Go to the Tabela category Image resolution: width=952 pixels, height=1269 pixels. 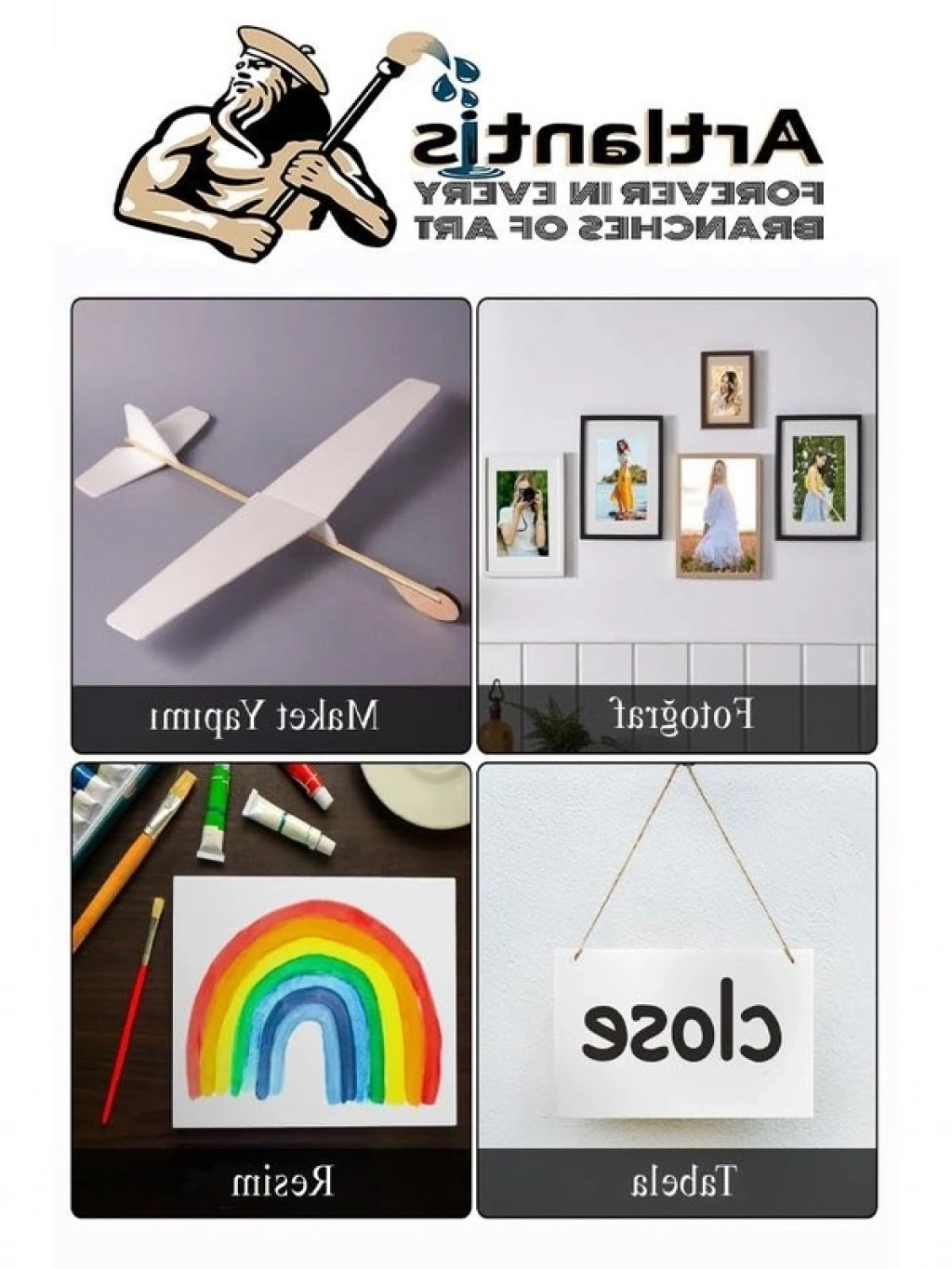coord(677,990)
